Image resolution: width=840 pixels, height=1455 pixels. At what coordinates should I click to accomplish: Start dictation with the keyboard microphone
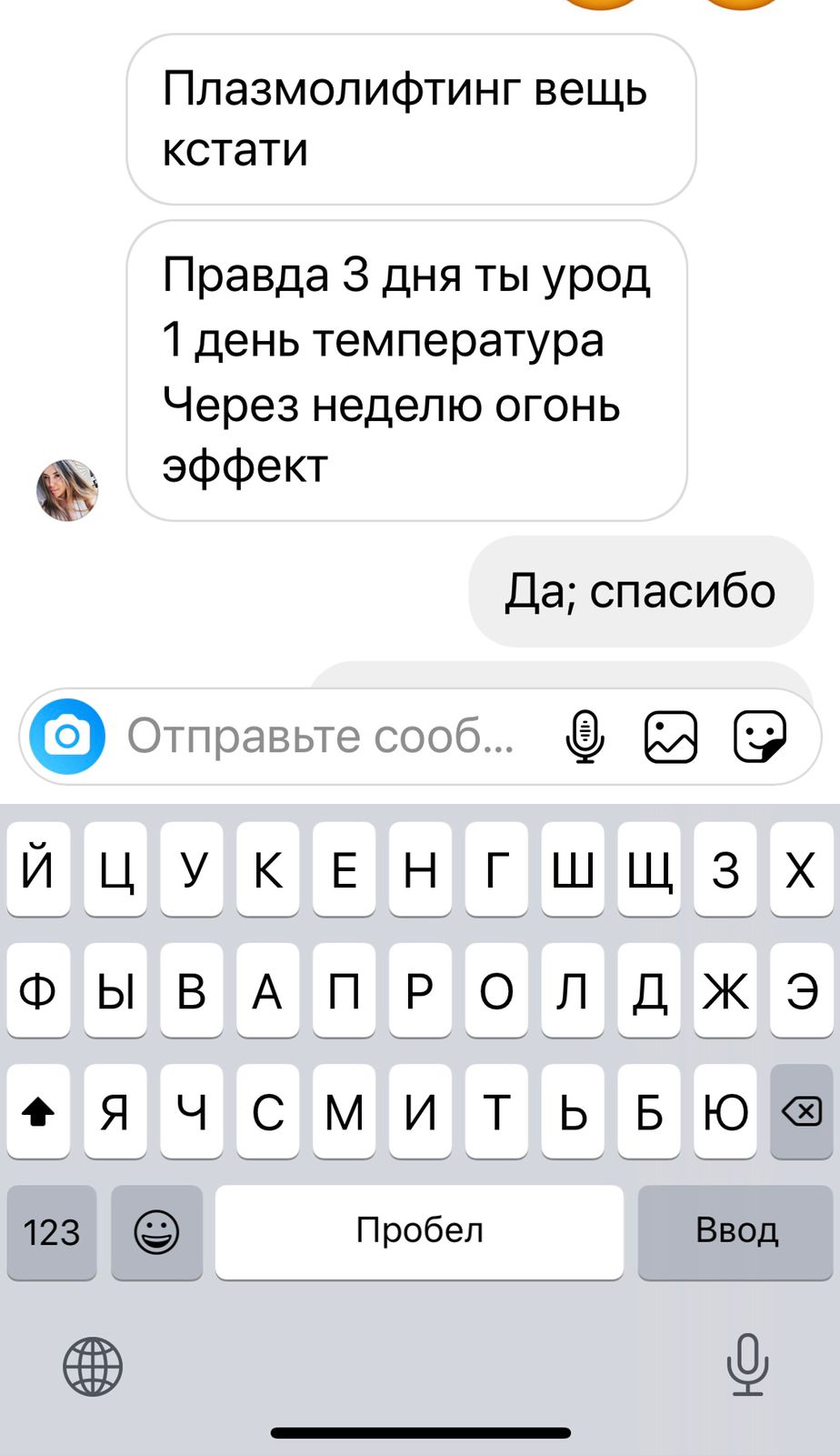(747, 1364)
